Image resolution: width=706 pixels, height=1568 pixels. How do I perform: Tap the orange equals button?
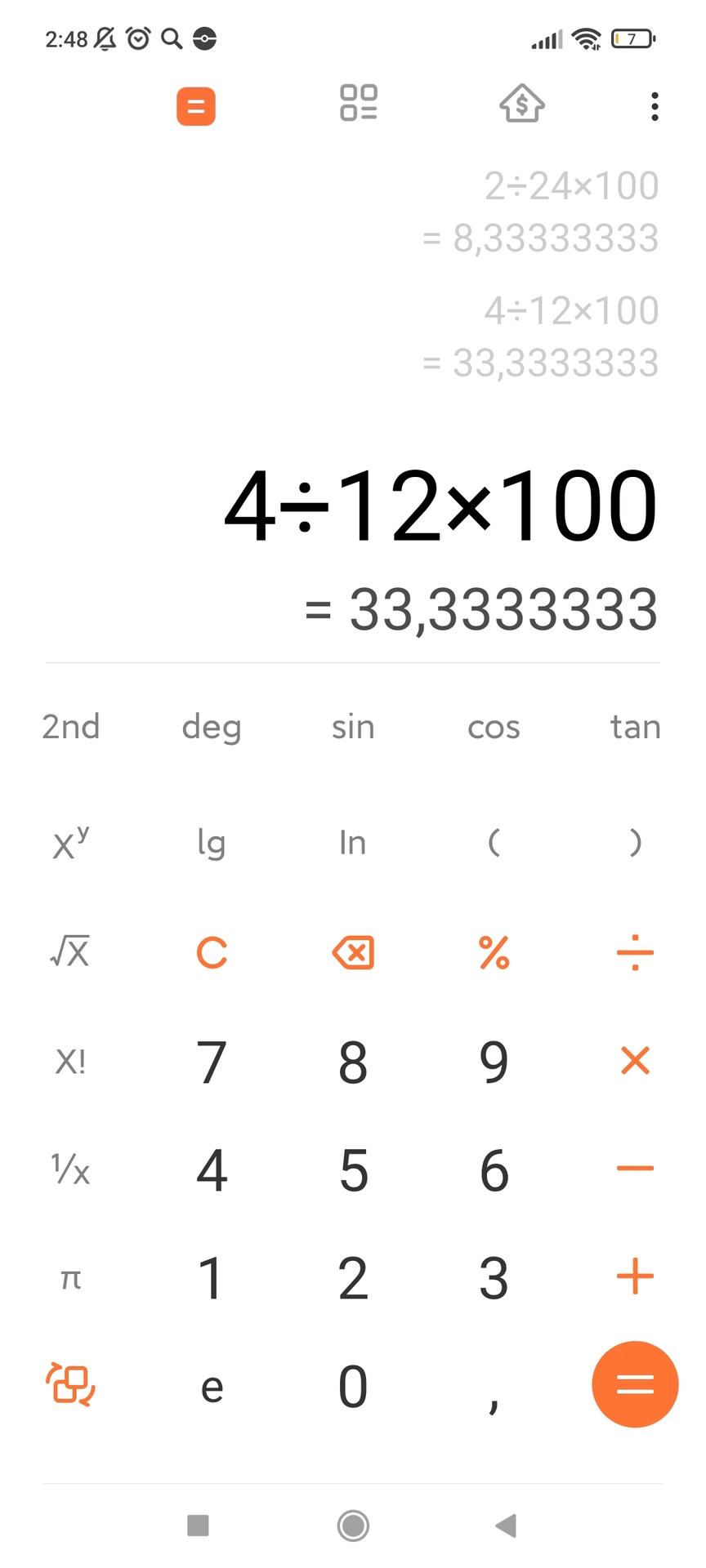click(x=635, y=1384)
